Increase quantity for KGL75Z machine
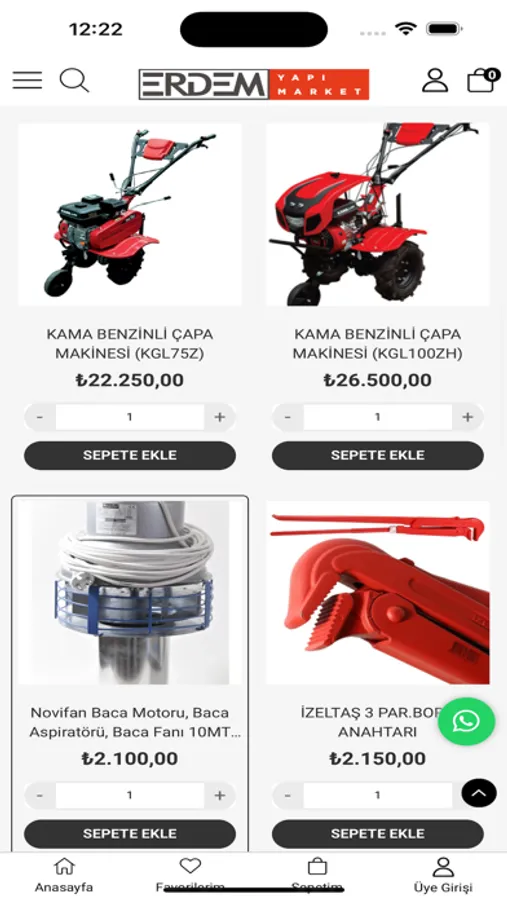Viewport: 507px width, 900px height. 220,417
